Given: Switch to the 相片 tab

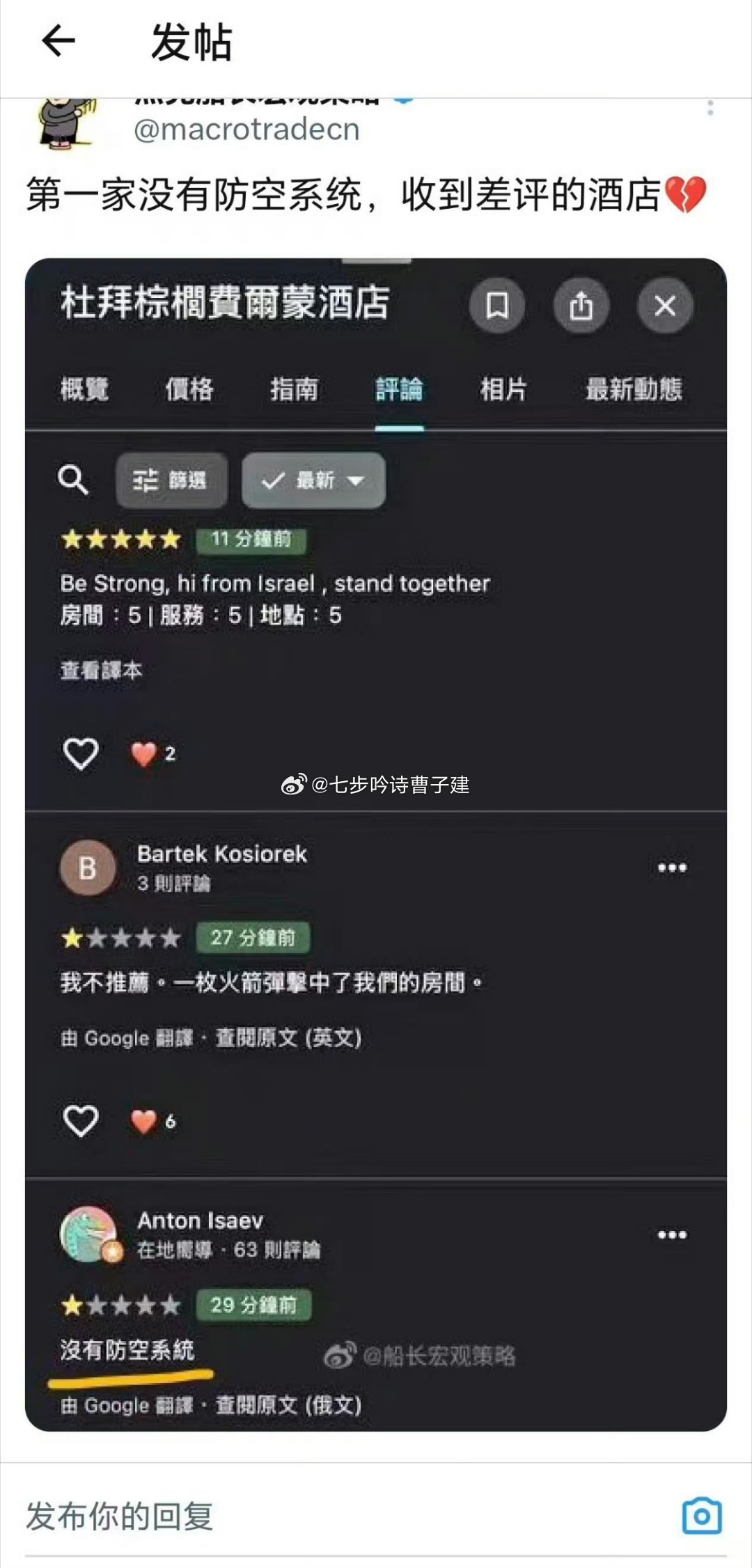Looking at the screenshot, I should pyautogui.click(x=505, y=391).
